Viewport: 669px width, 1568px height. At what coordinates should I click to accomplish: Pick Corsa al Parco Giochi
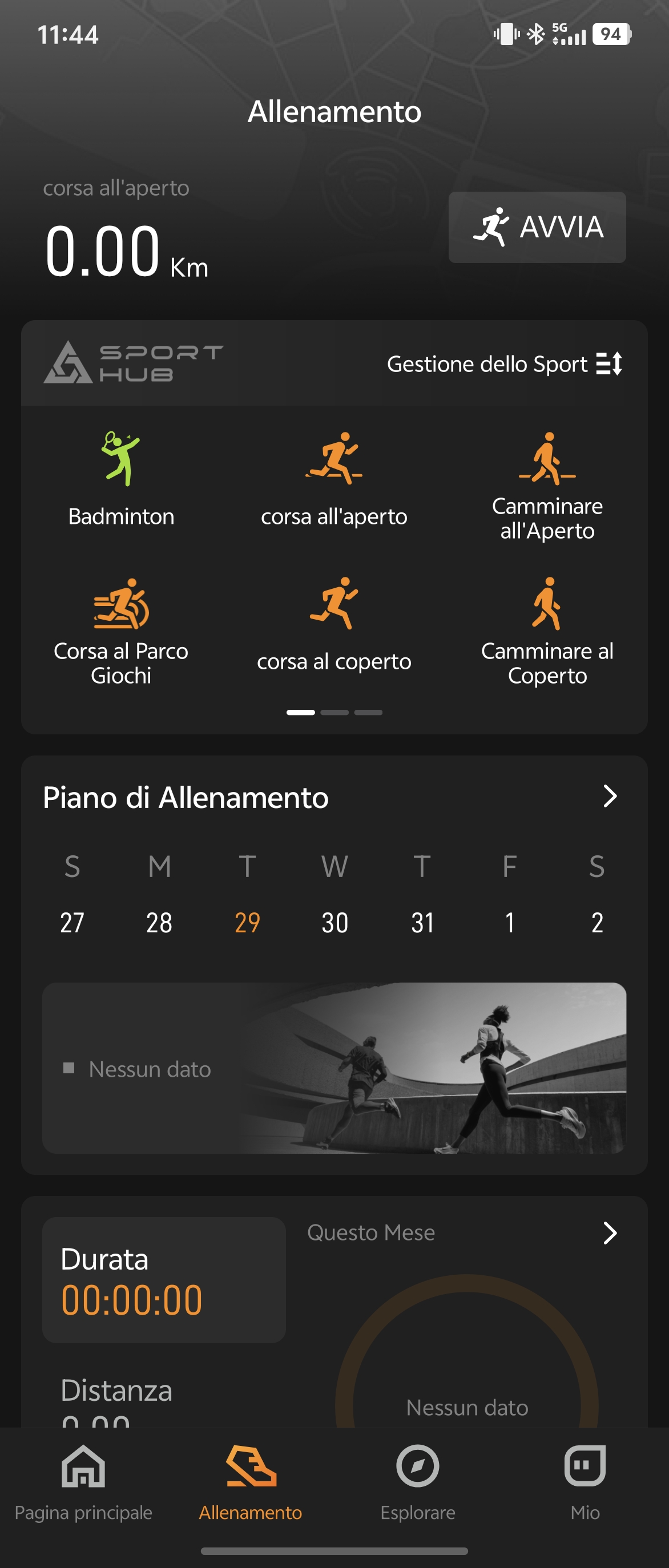pos(121,631)
